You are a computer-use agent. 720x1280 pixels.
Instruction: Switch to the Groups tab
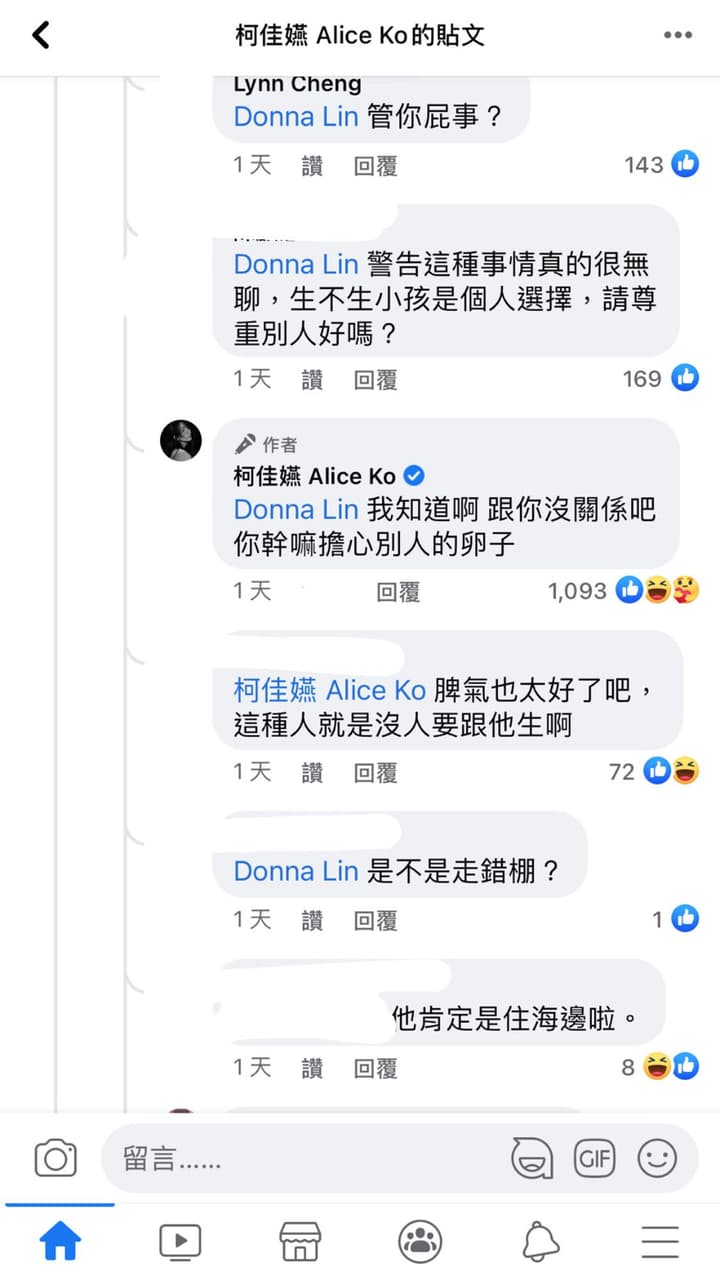coord(420,1242)
